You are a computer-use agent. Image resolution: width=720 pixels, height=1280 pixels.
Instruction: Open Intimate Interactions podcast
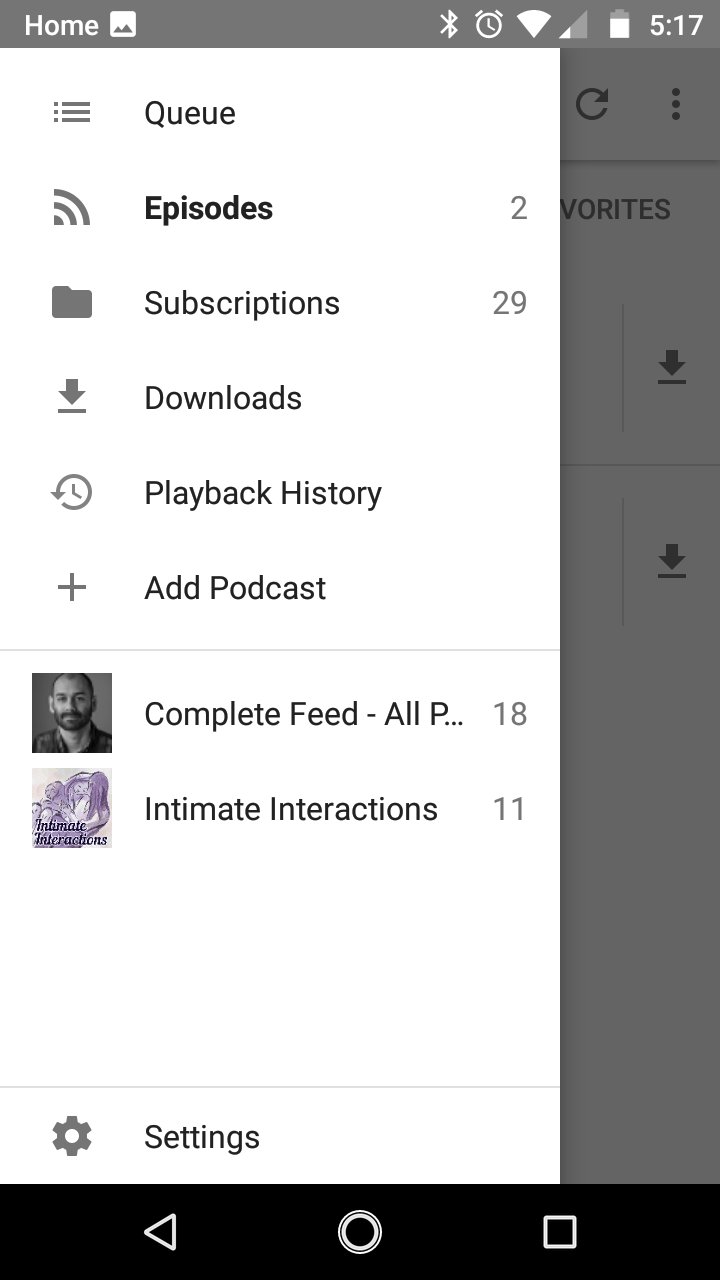click(x=280, y=808)
